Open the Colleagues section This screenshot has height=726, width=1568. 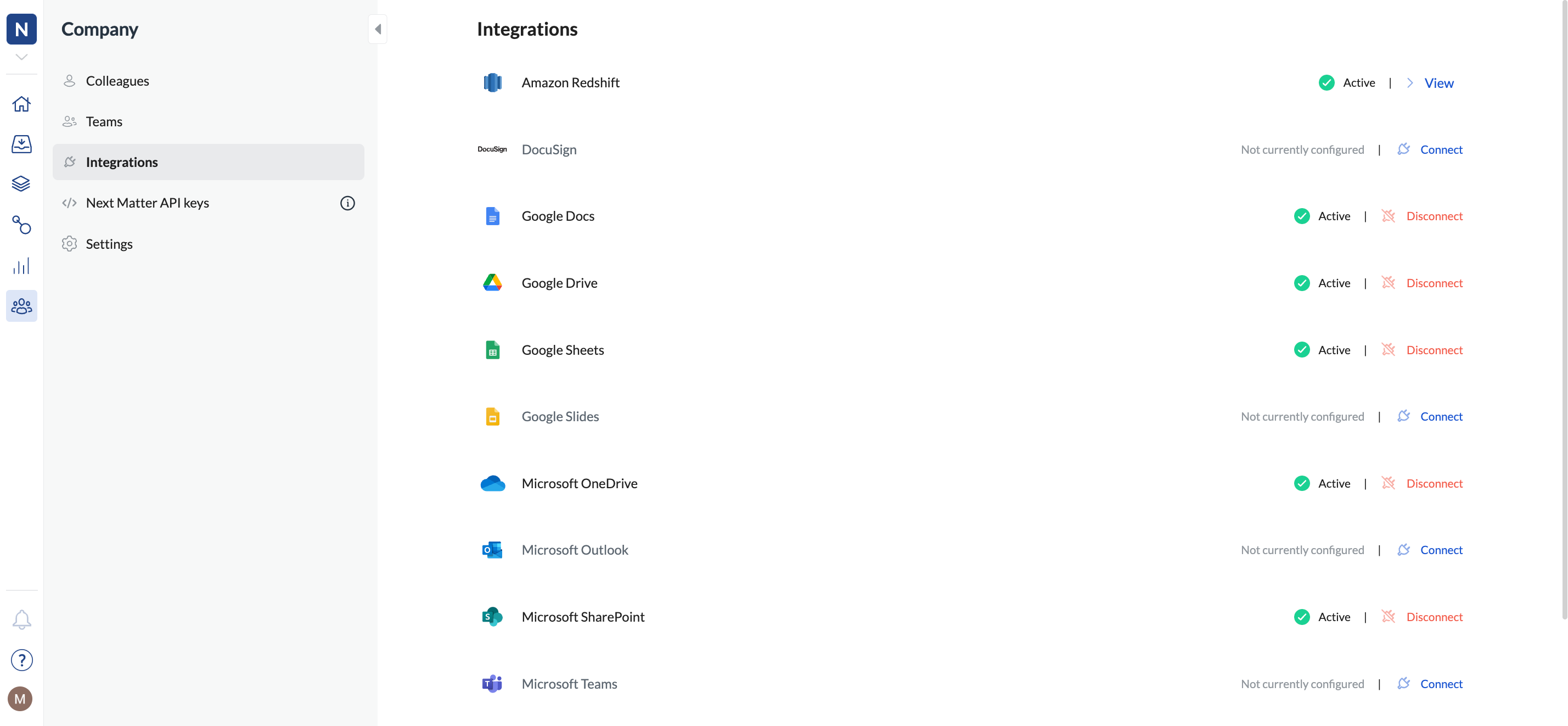[x=117, y=81]
